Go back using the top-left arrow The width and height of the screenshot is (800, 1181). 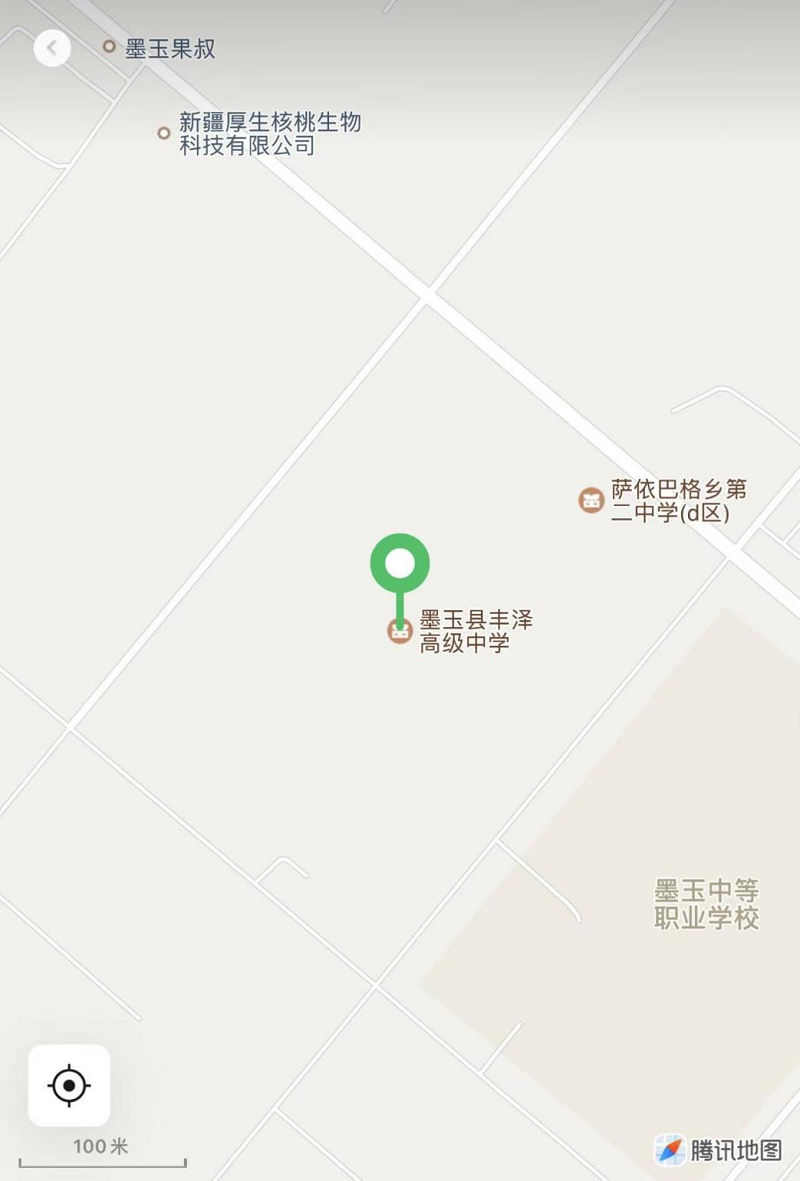pyautogui.click(x=52, y=48)
